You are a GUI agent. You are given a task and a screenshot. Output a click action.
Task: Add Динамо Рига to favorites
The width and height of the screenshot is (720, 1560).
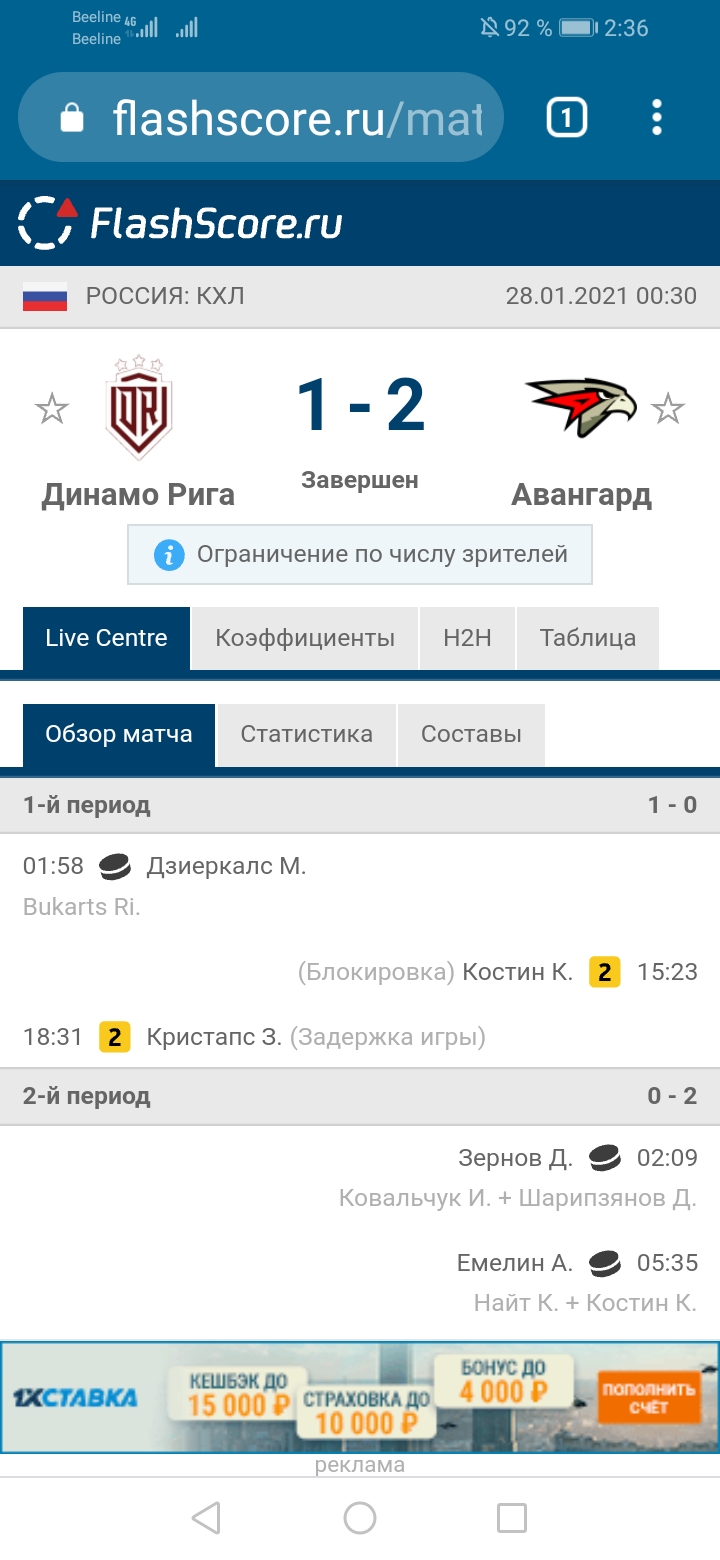click(x=52, y=408)
